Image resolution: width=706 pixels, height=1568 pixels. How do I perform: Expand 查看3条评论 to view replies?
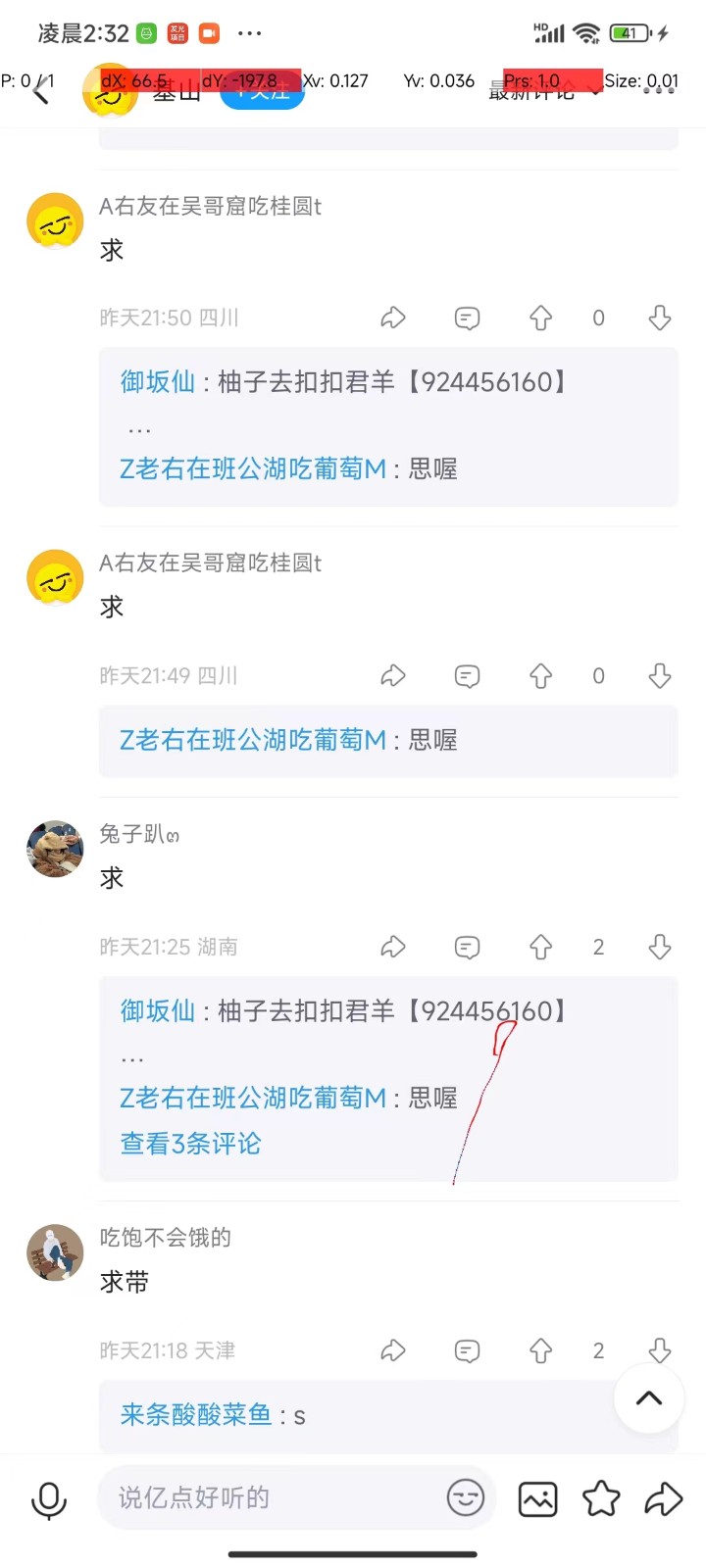click(189, 1144)
